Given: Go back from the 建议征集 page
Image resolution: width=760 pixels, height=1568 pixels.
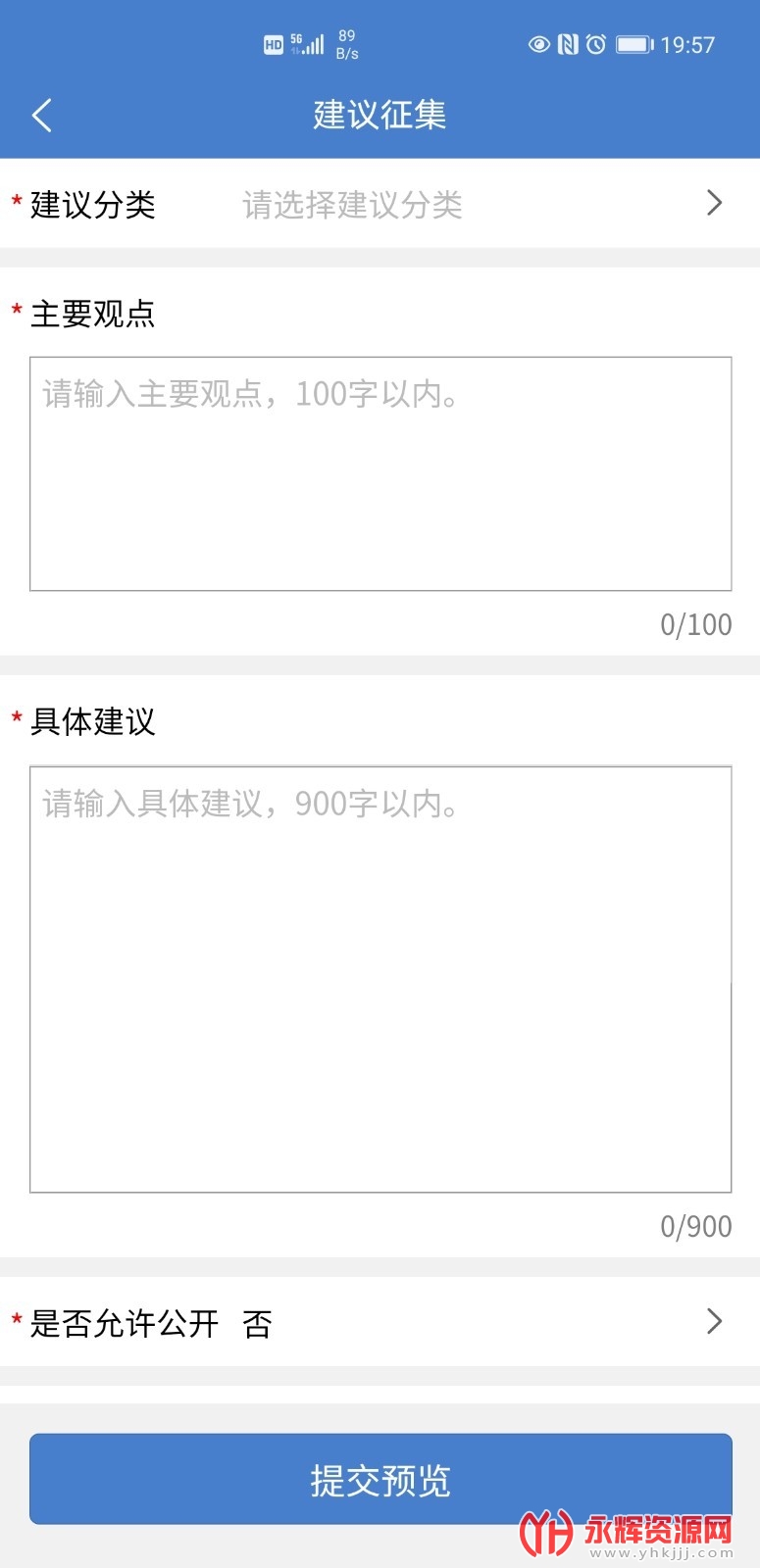Looking at the screenshot, I should 41,116.
